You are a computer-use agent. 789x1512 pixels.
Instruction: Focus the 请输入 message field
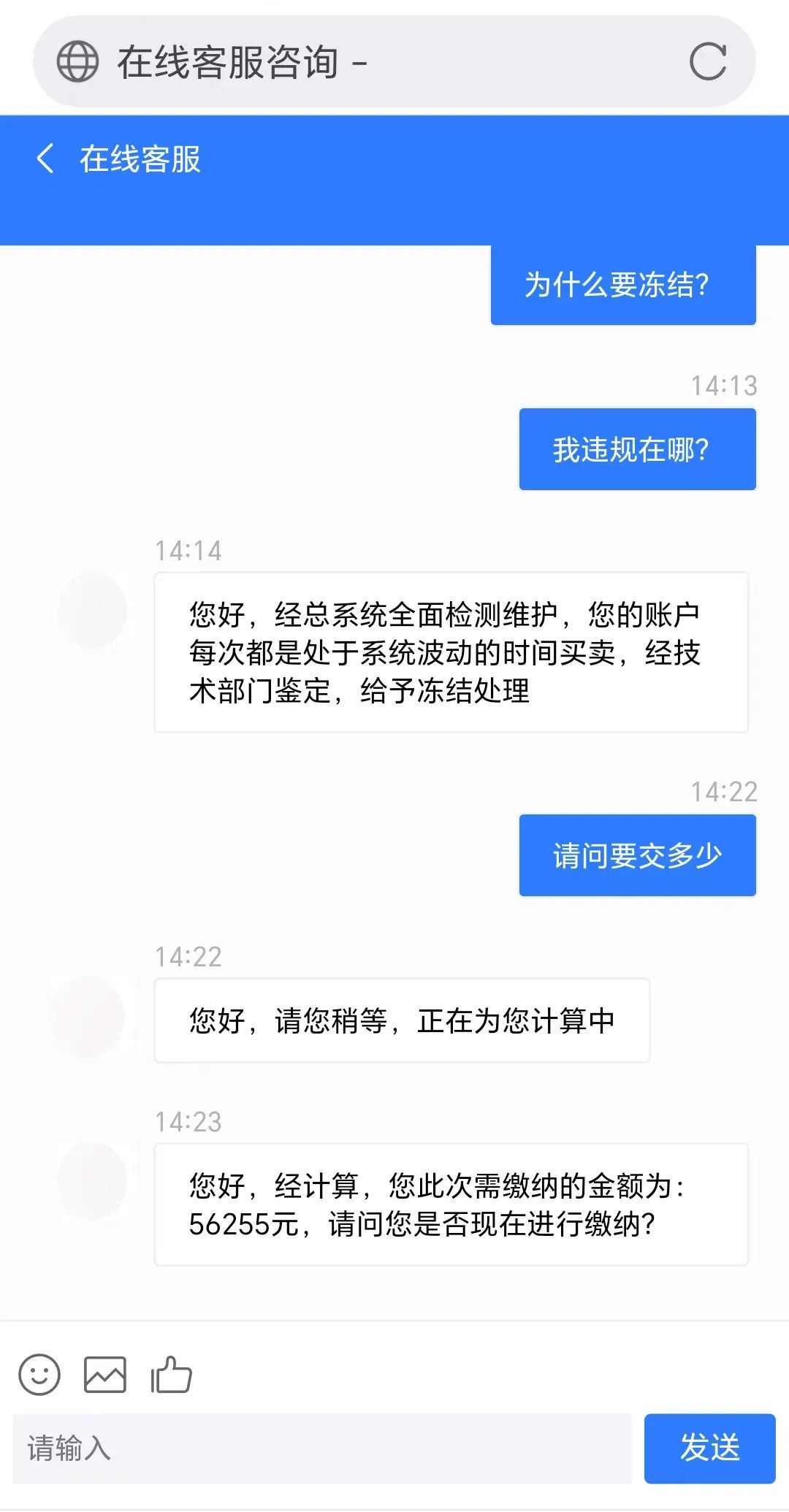[x=322, y=1448]
